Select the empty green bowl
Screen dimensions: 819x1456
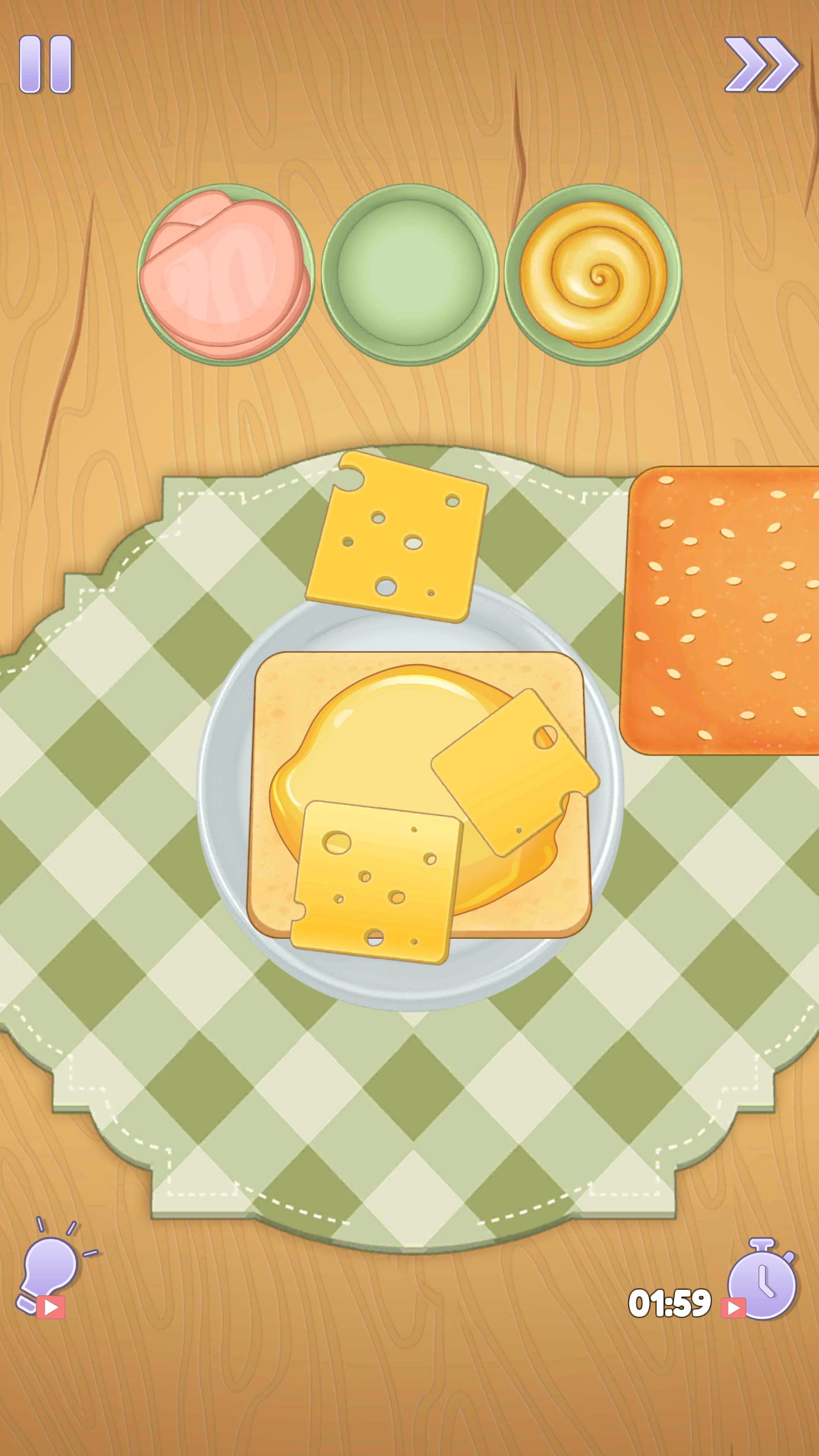pyautogui.click(x=410, y=275)
